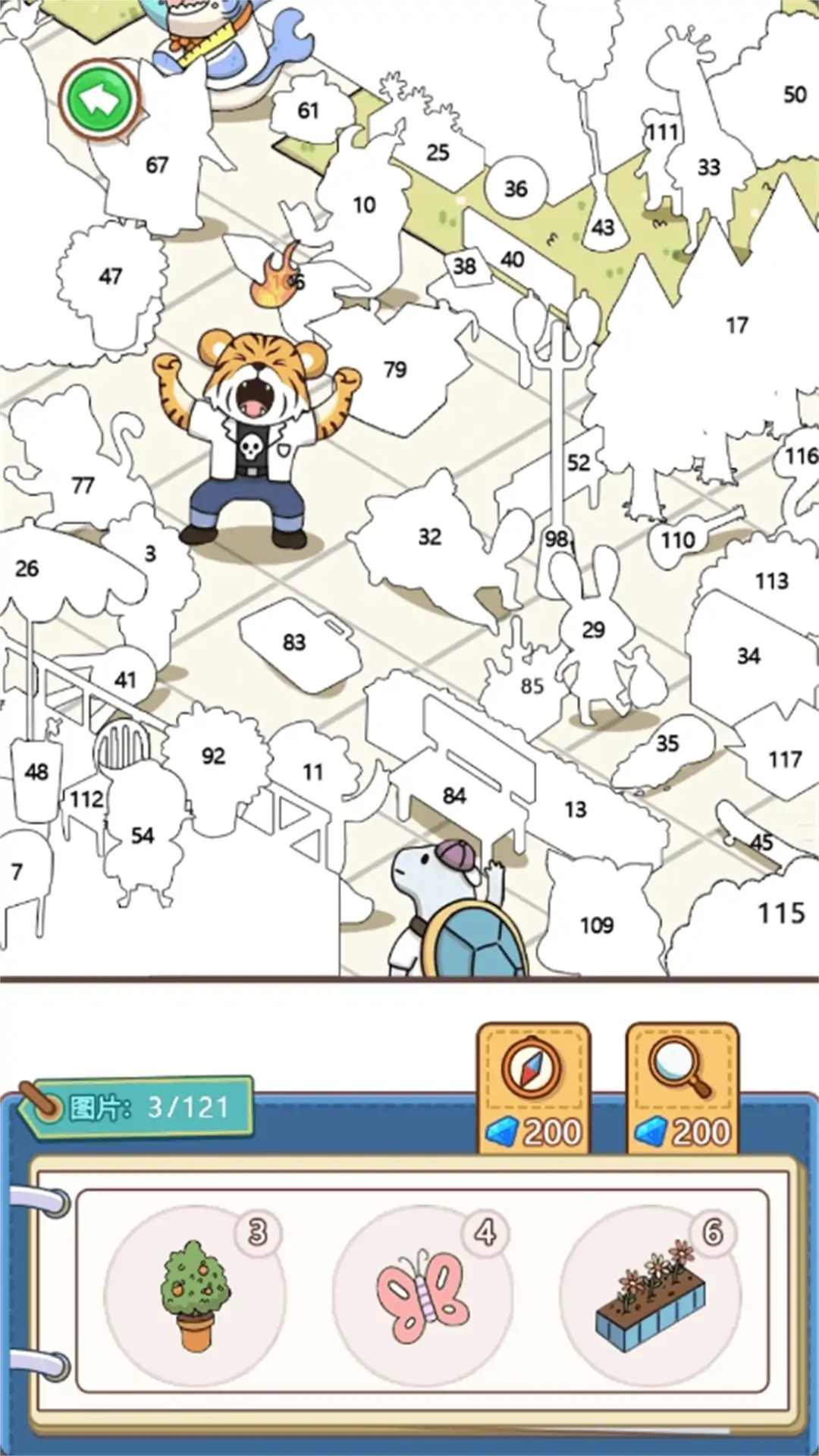
Task: Tap the rabbit outline numbered 29
Action: tap(594, 629)
